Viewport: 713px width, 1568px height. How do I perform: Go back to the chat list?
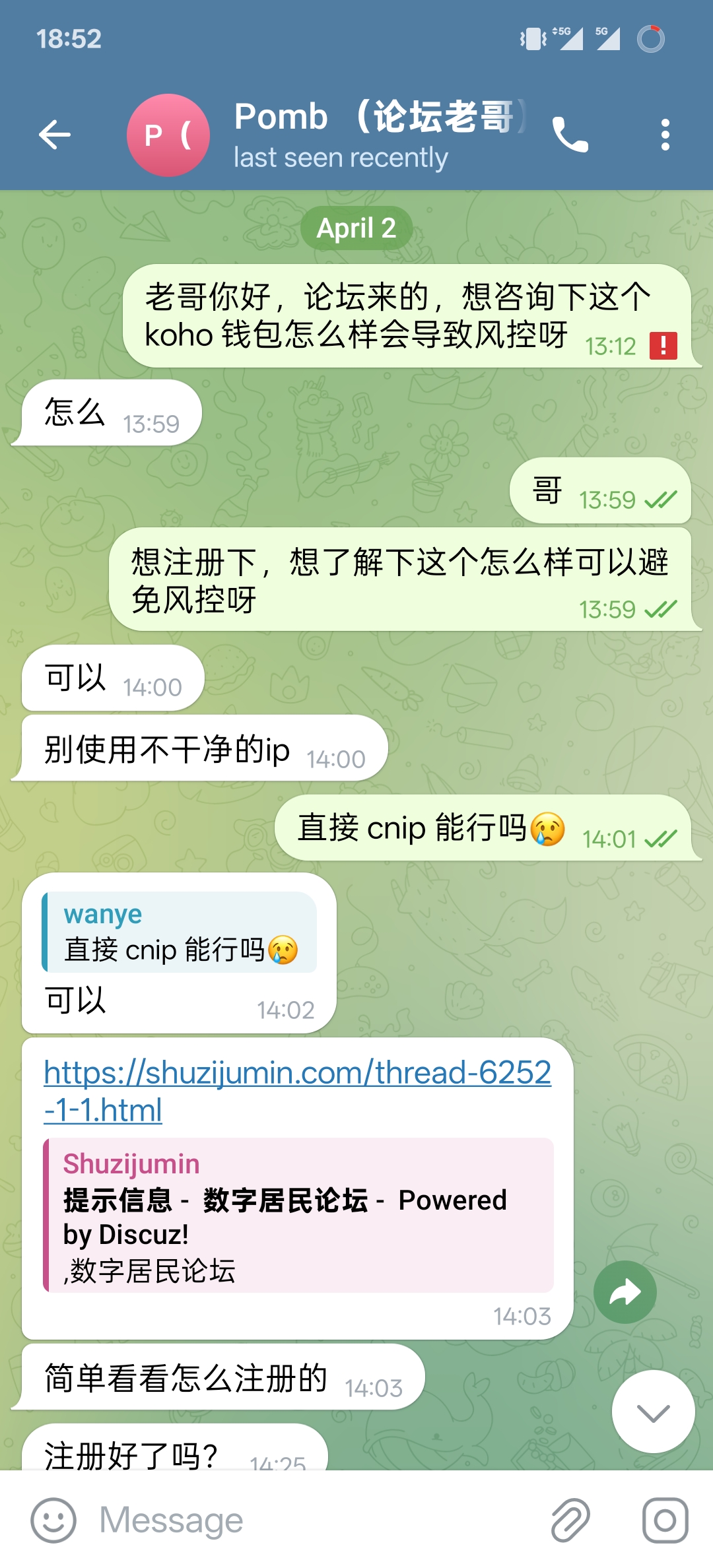55,135
